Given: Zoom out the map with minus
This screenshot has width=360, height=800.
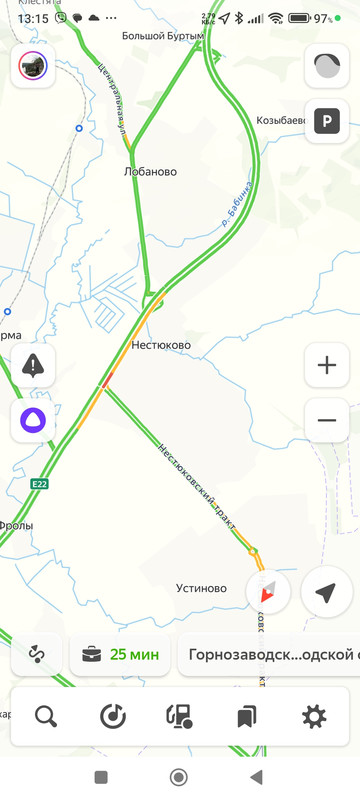Looking at the screenshot, I should pyautogui.click(x=327, y=420).
